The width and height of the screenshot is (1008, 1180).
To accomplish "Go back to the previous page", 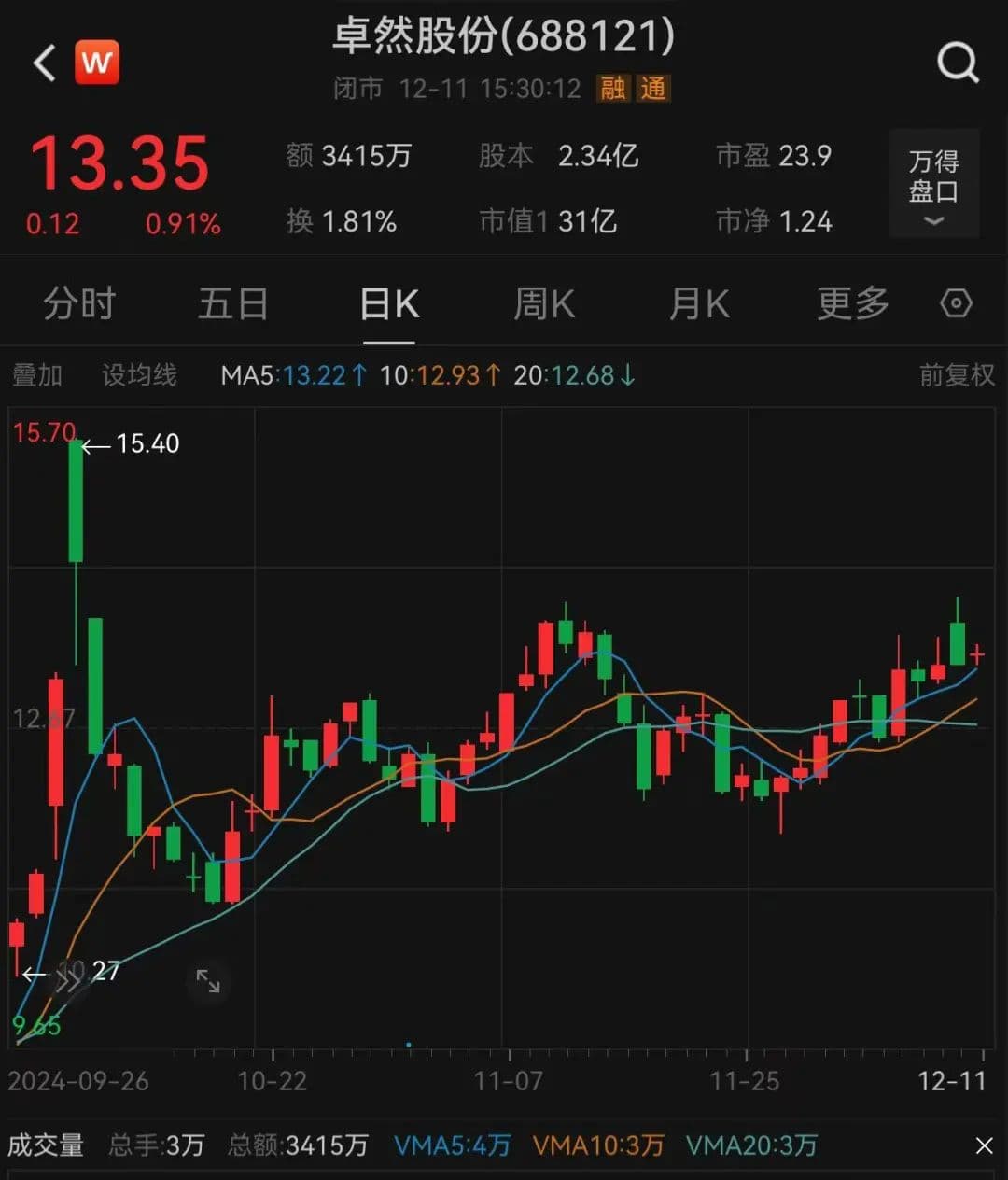I will click(44, 63).
